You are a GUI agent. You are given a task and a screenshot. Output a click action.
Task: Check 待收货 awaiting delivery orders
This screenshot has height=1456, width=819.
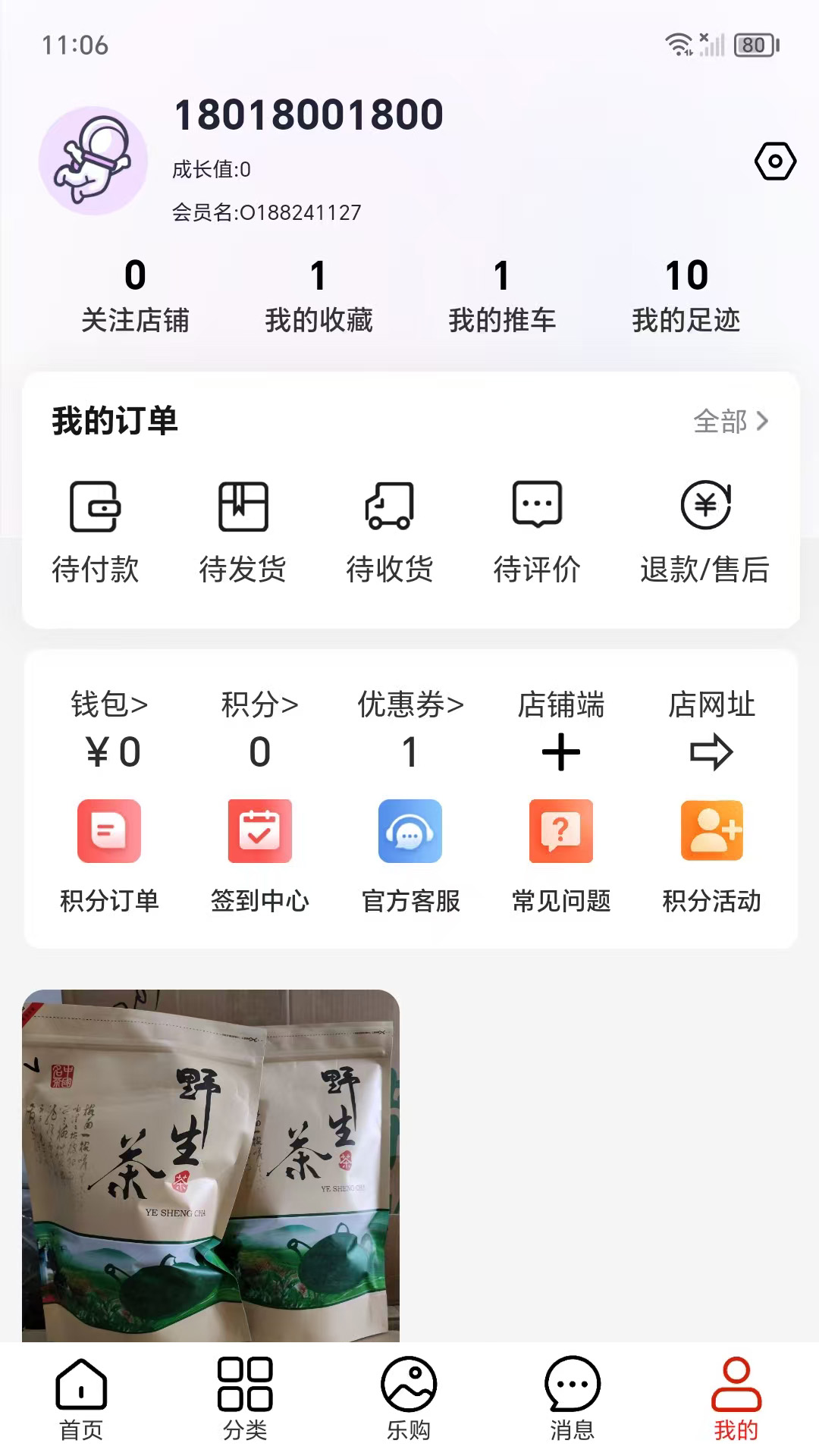tap(391, 531)
